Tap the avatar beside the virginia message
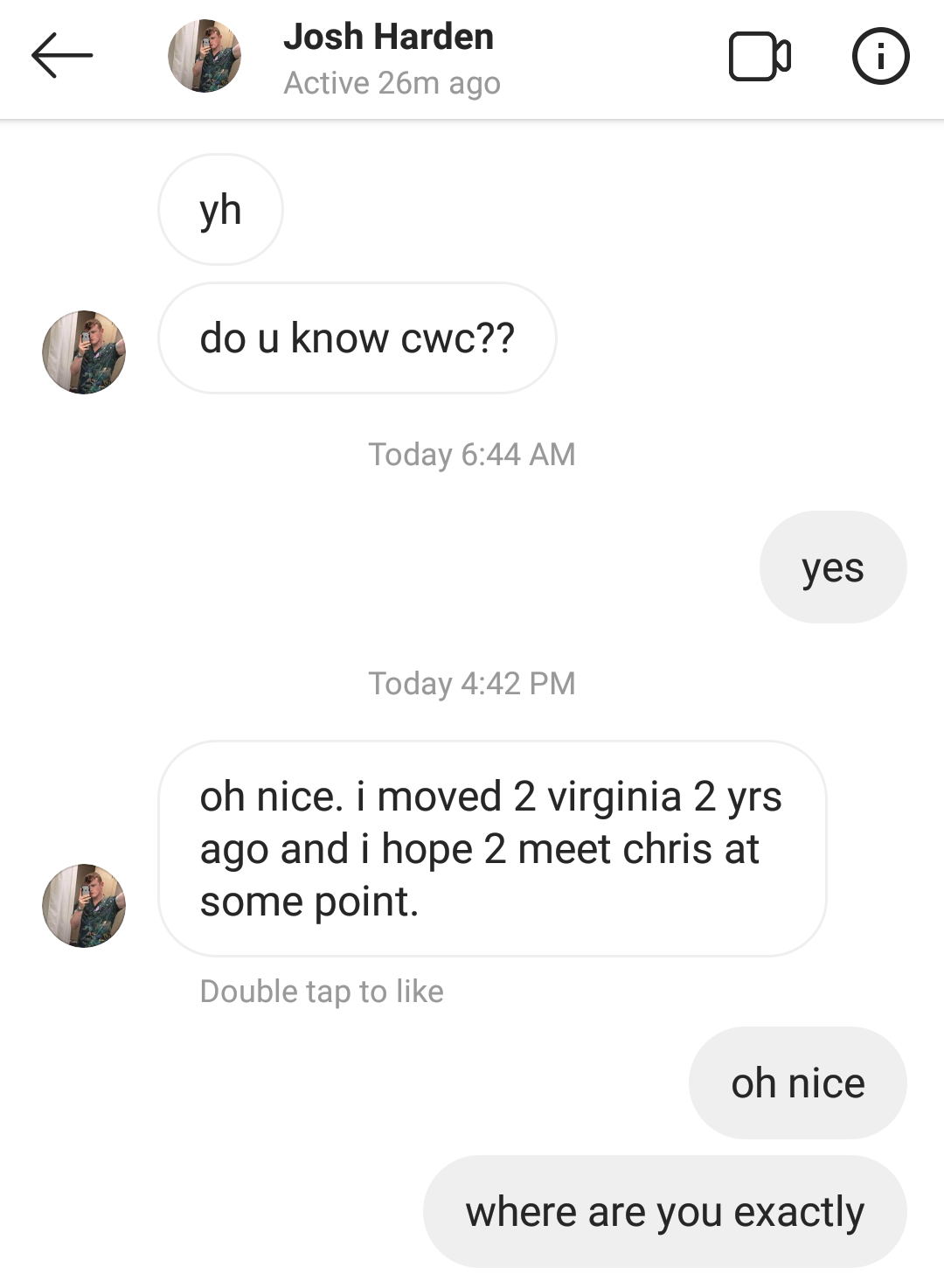This screenshot has width=944, height=1288. pyautogui.click(x=84, y=906)
